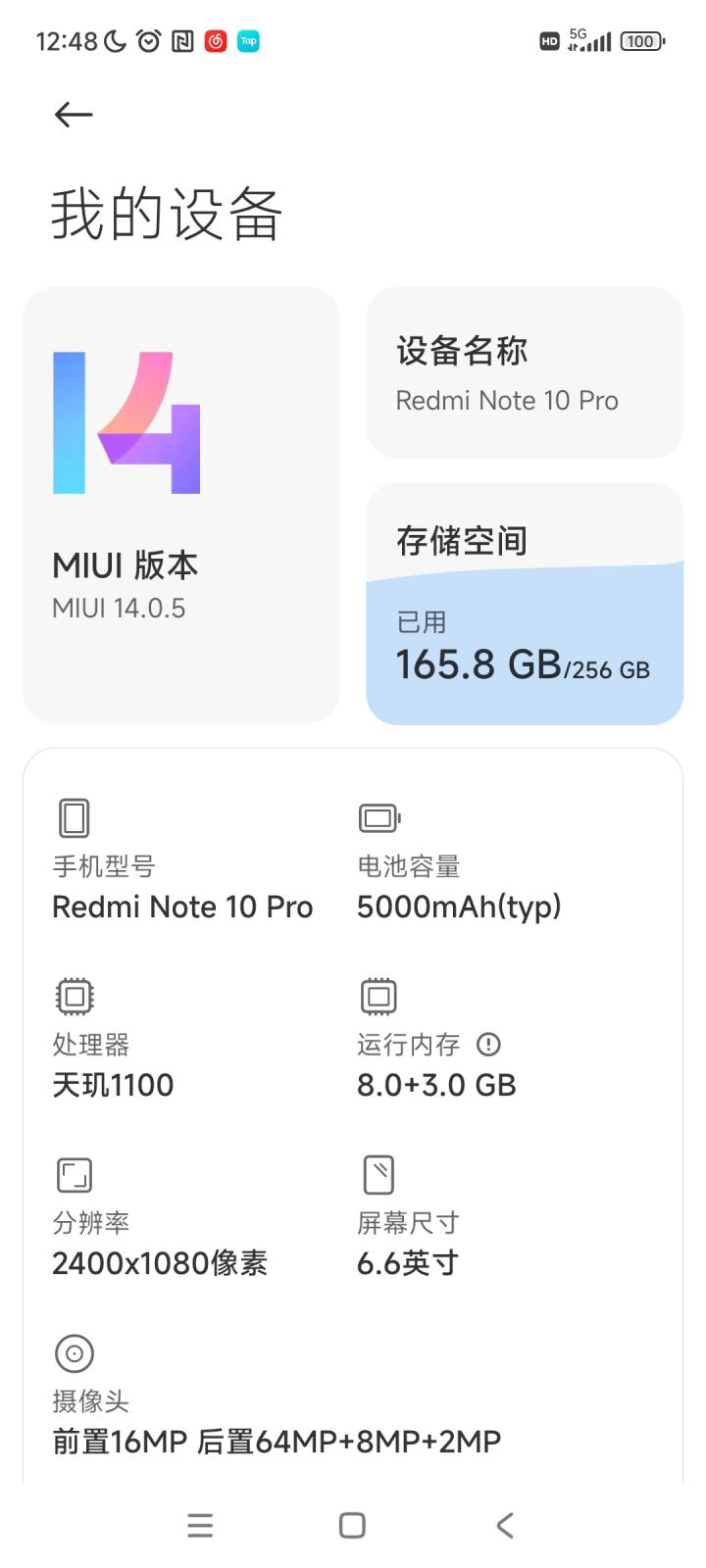Tap the phone model icon
This screenshot has width=706, height=1568.
point(74,816)
